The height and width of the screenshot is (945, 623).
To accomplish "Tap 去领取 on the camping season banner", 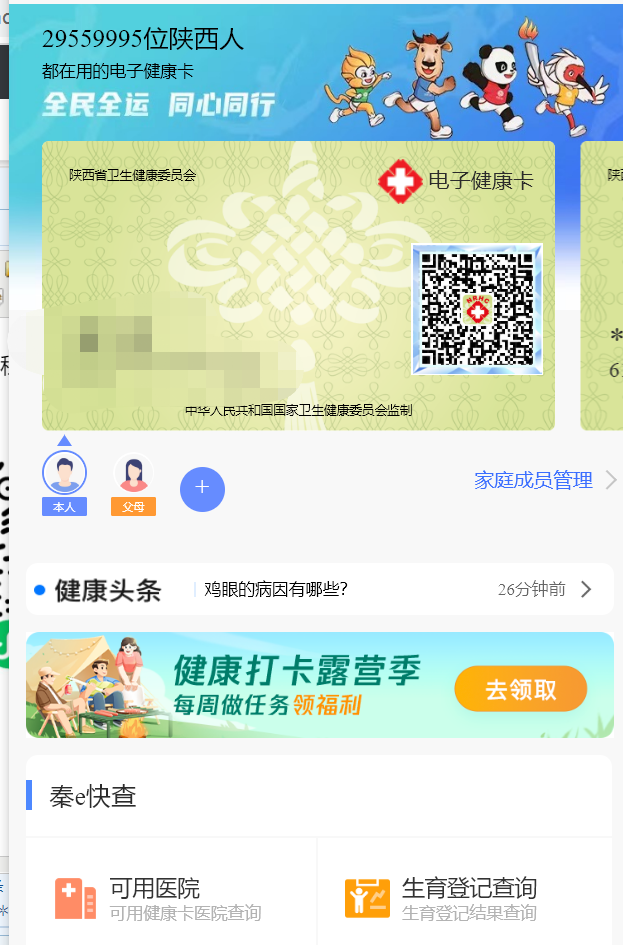I will 520,689.
